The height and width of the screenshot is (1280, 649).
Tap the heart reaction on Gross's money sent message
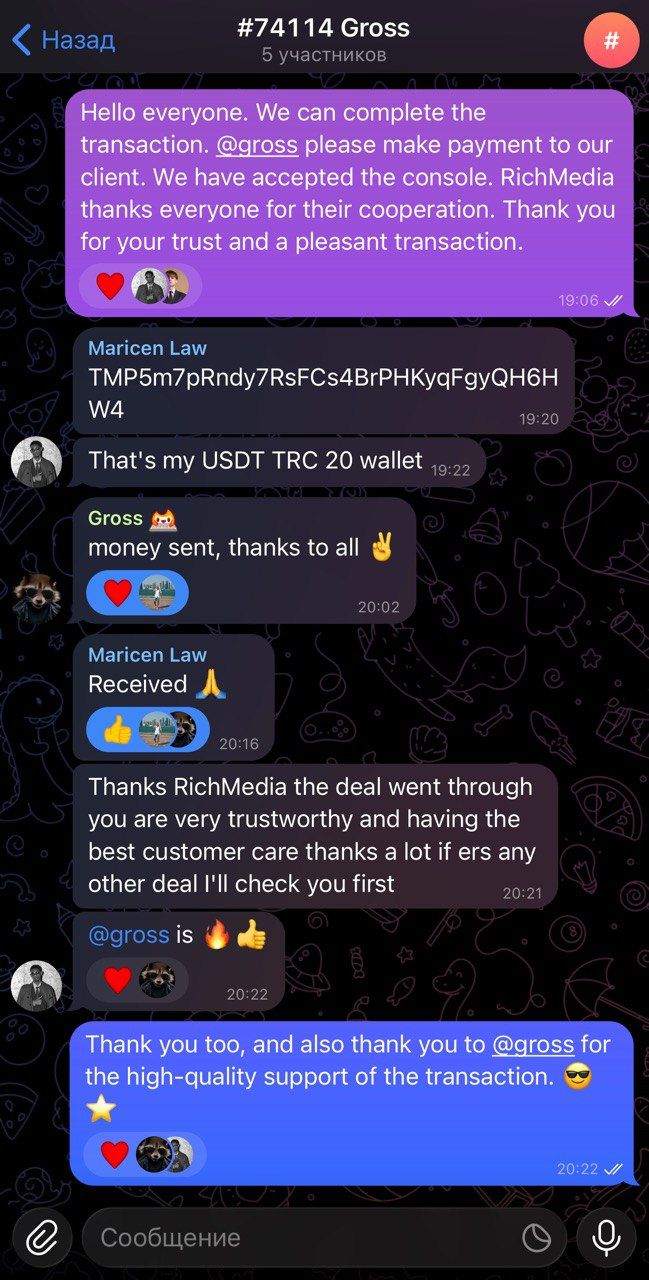[117, 592]
